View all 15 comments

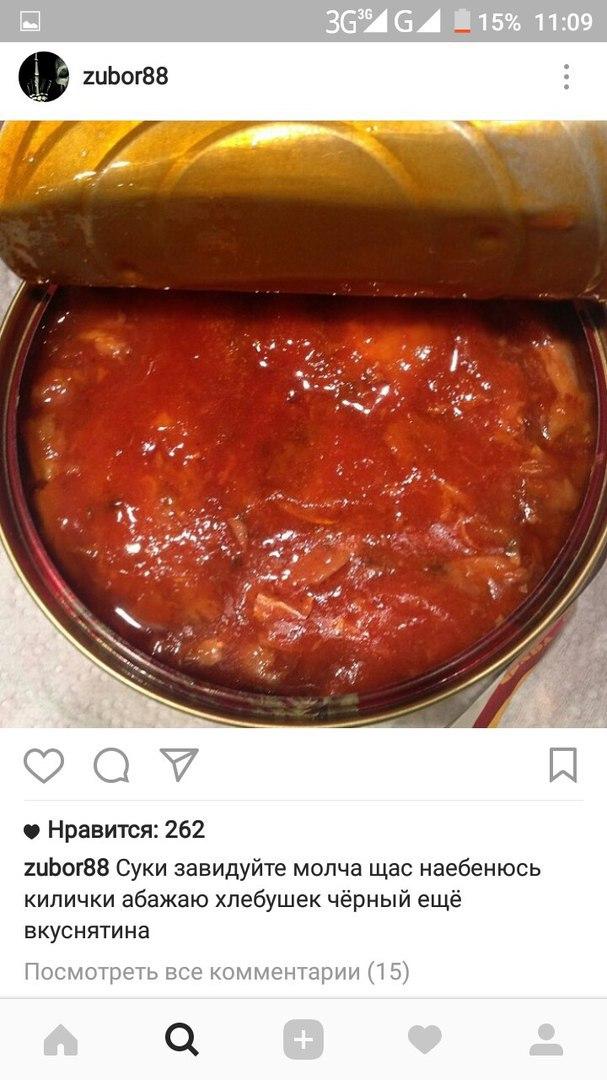point(216,971)
